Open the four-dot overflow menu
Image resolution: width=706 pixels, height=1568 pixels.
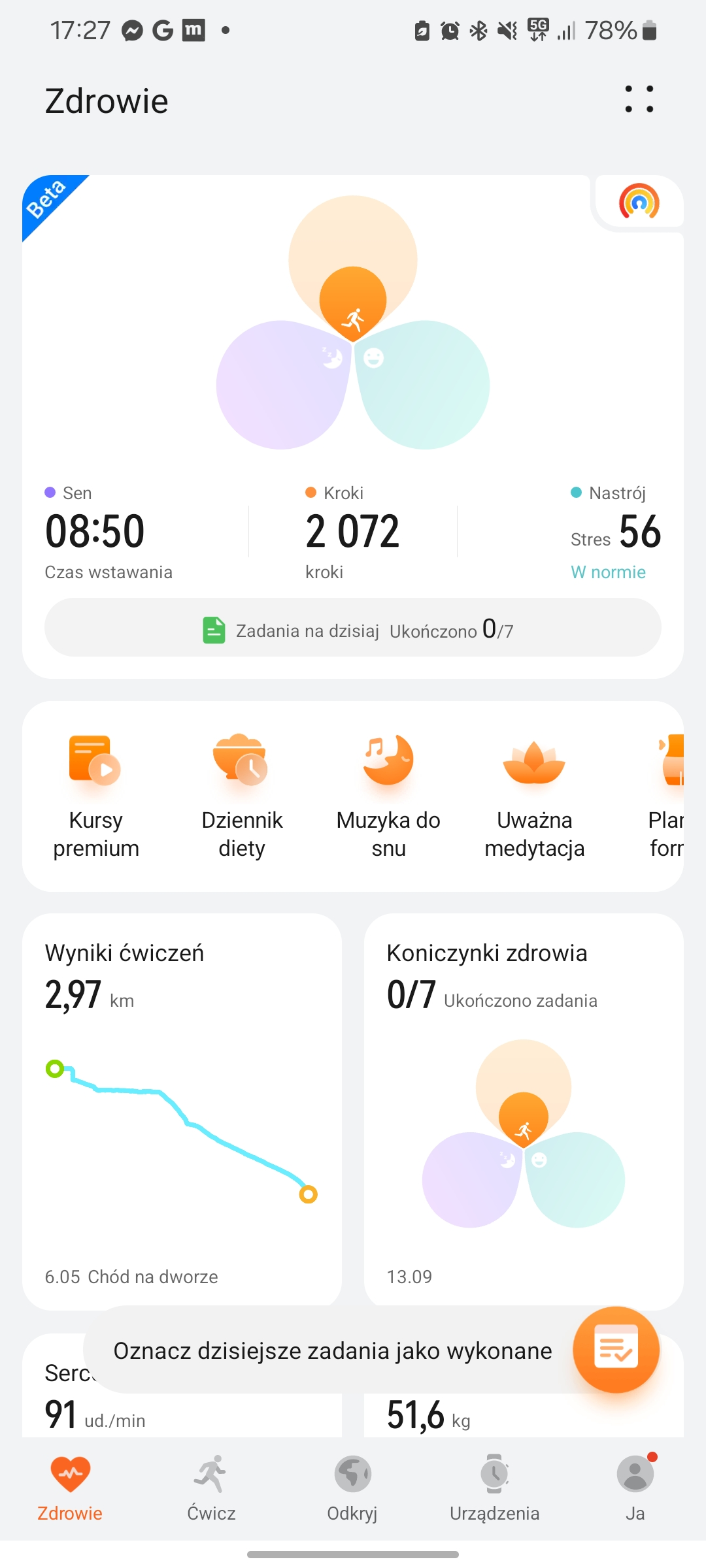(x=639, y=99)
